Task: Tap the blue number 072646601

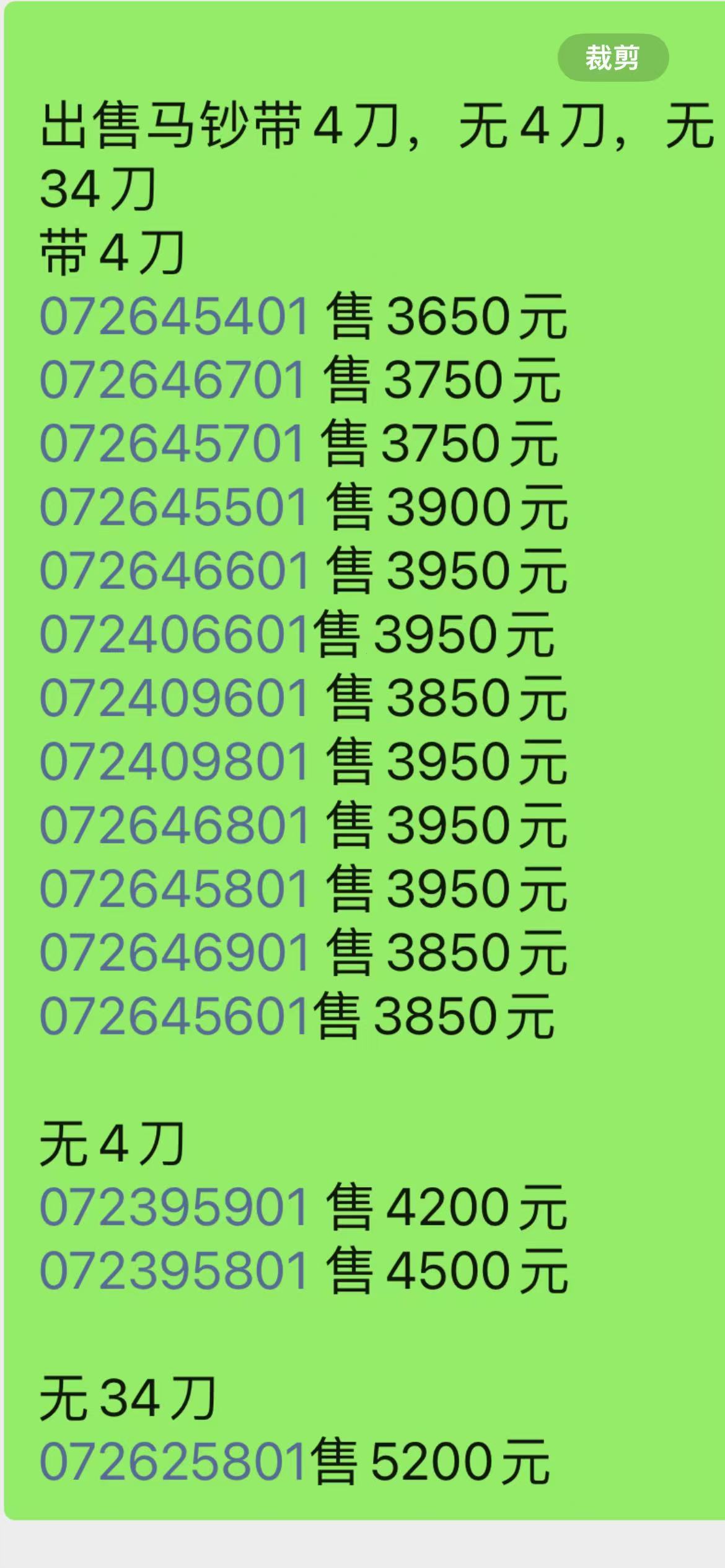Action: [174, 570]
